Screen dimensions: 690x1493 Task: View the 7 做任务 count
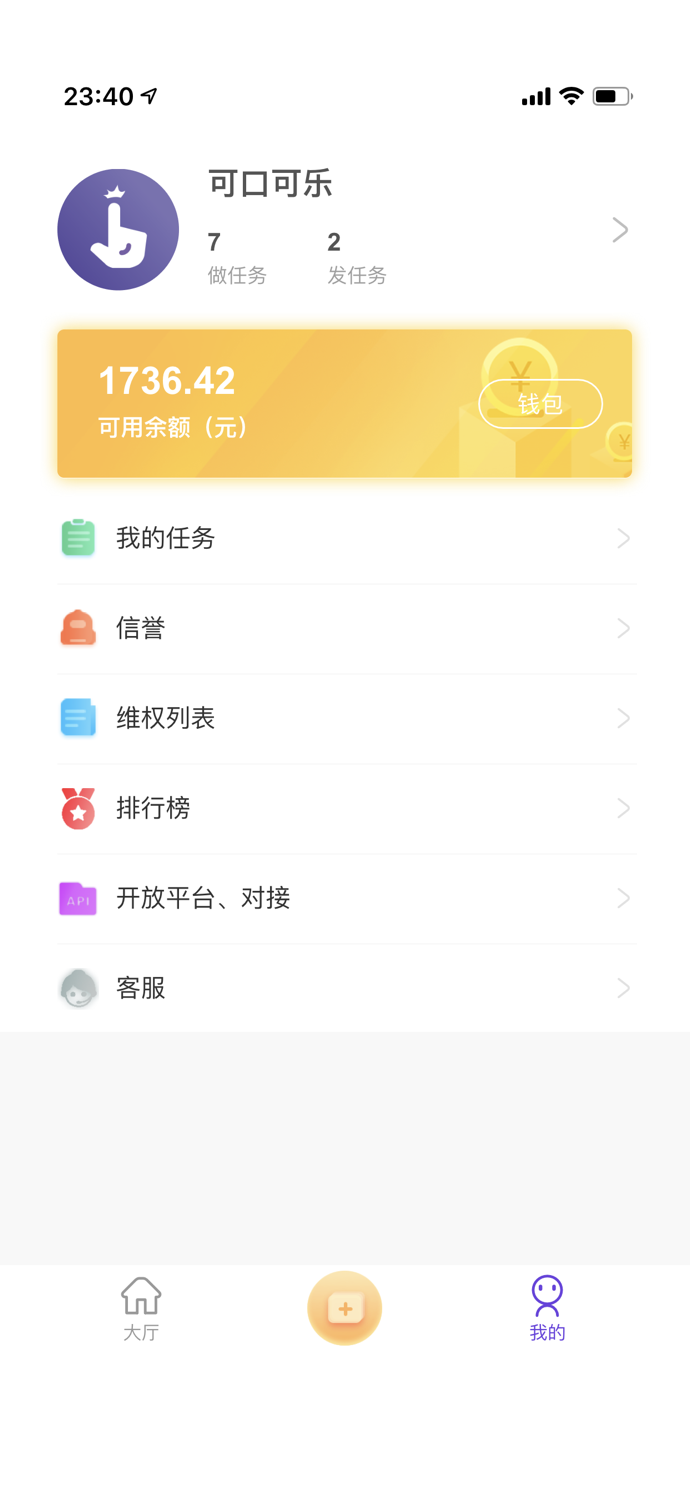[x=236, y=258]
